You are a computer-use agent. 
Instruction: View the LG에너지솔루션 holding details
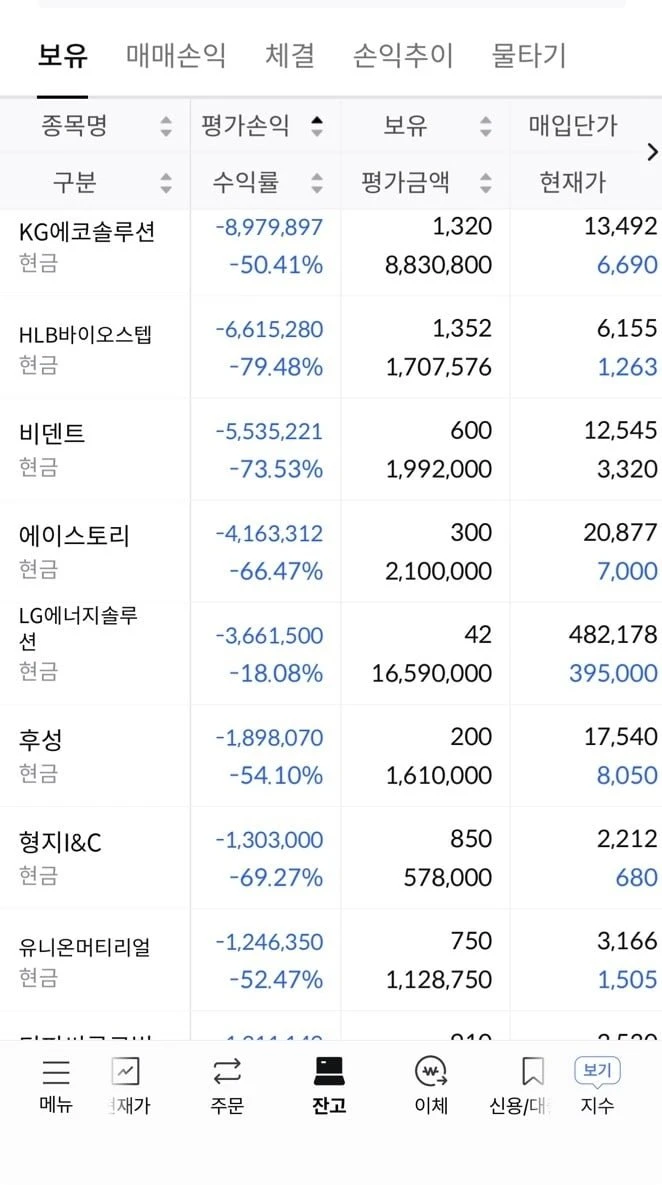[331, 654]
